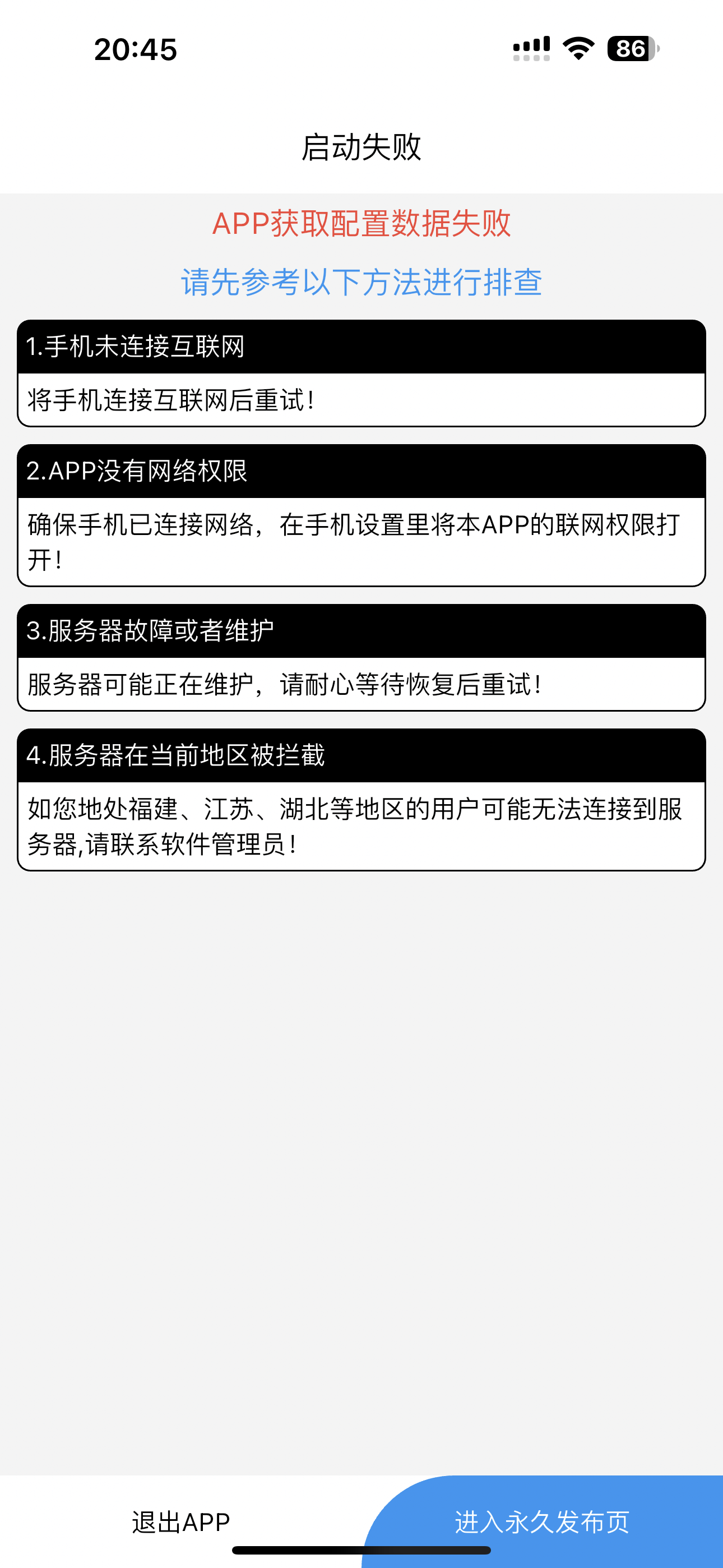Tap the clock showing 20:45
723x1568 pixels.
(135, 51)
